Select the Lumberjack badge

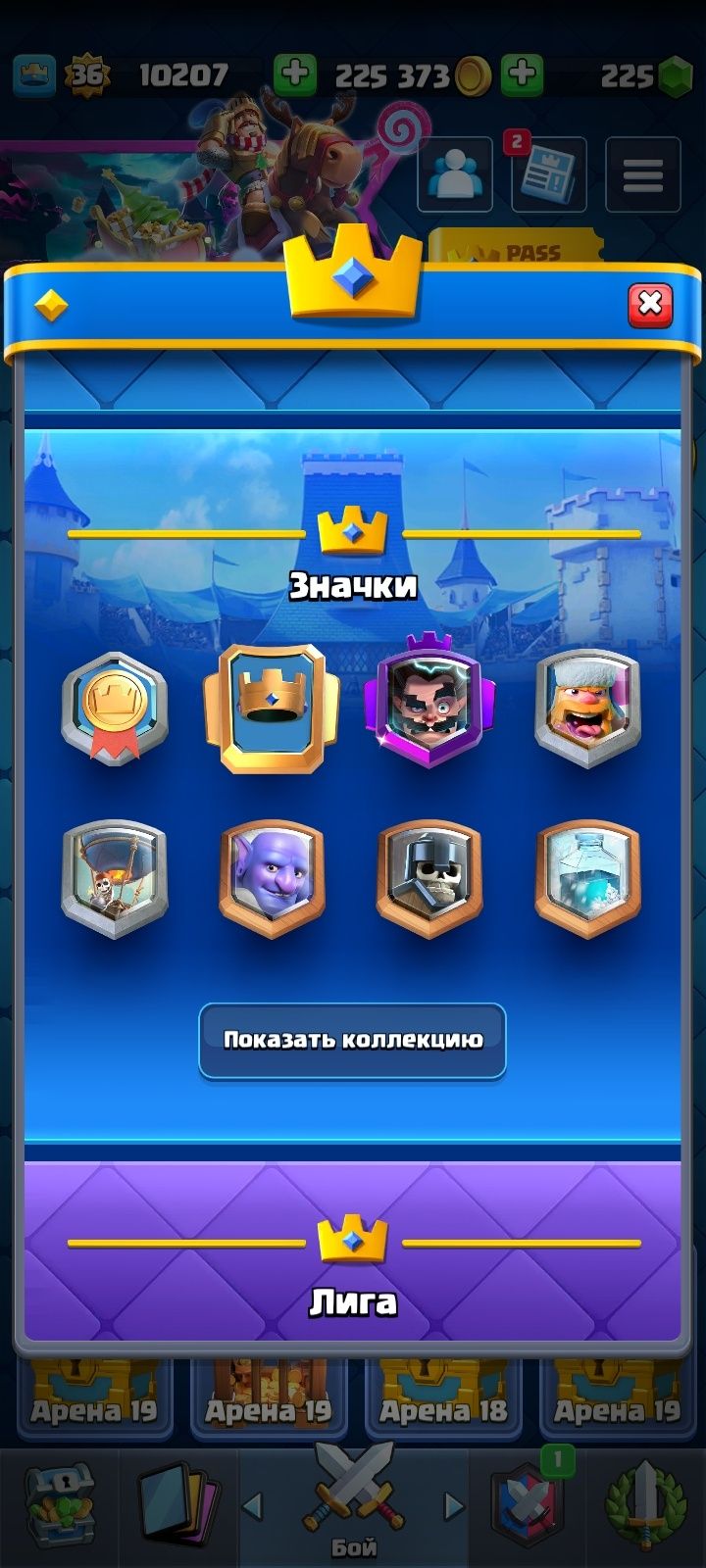click(586, 708)
